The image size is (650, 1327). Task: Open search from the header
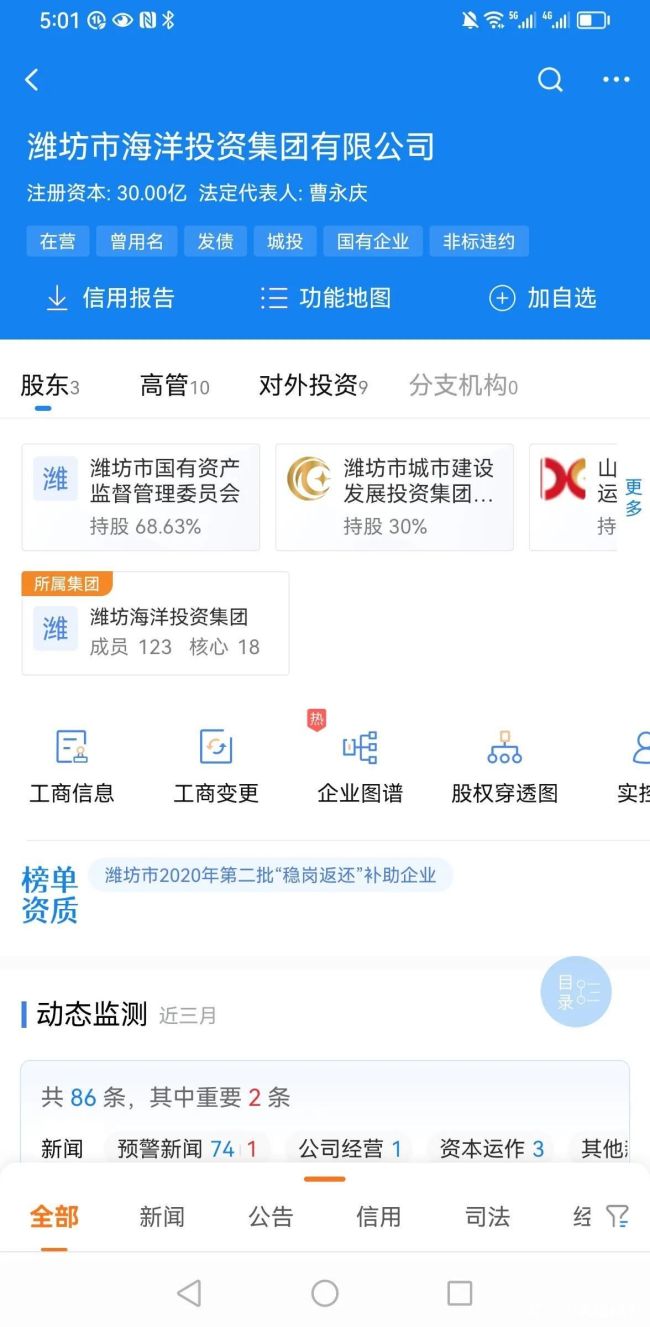(550, 80)
